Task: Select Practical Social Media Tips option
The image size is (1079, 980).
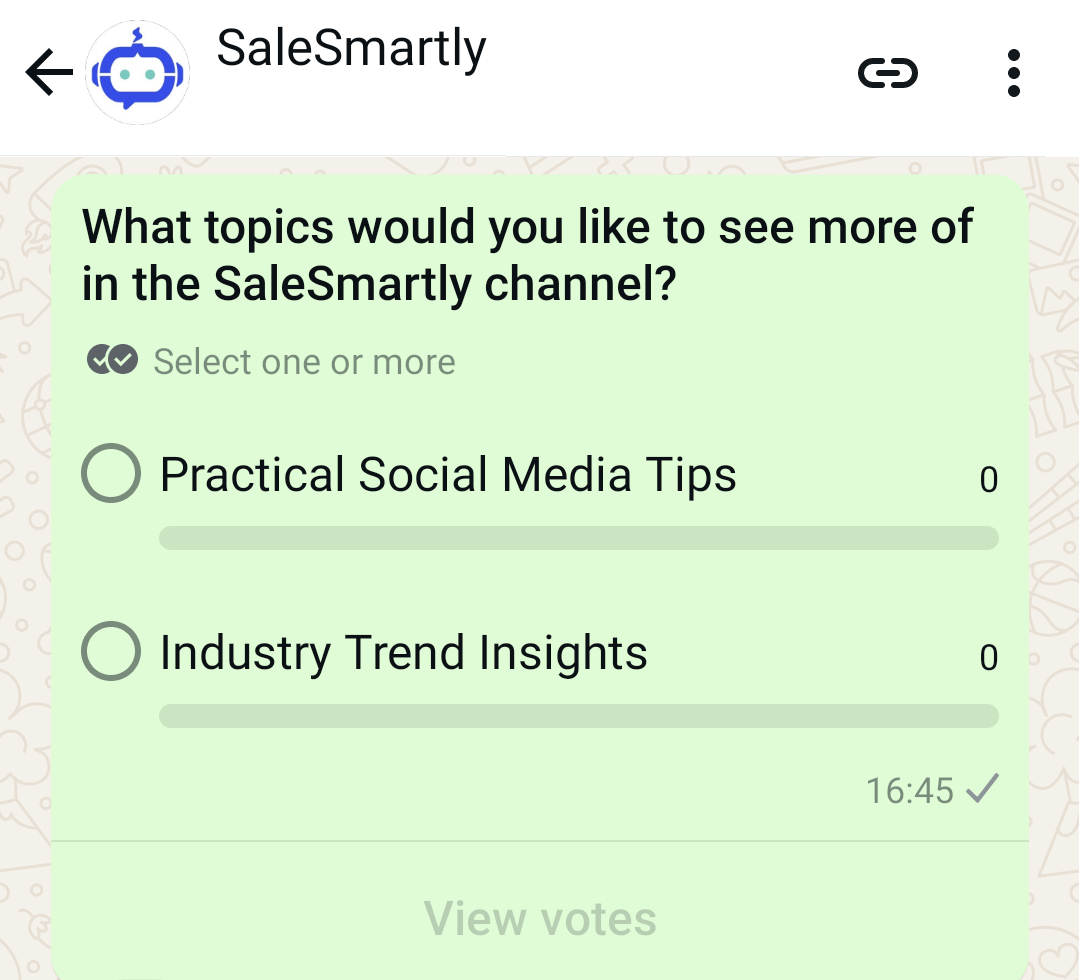Action: tap(110, 473)
